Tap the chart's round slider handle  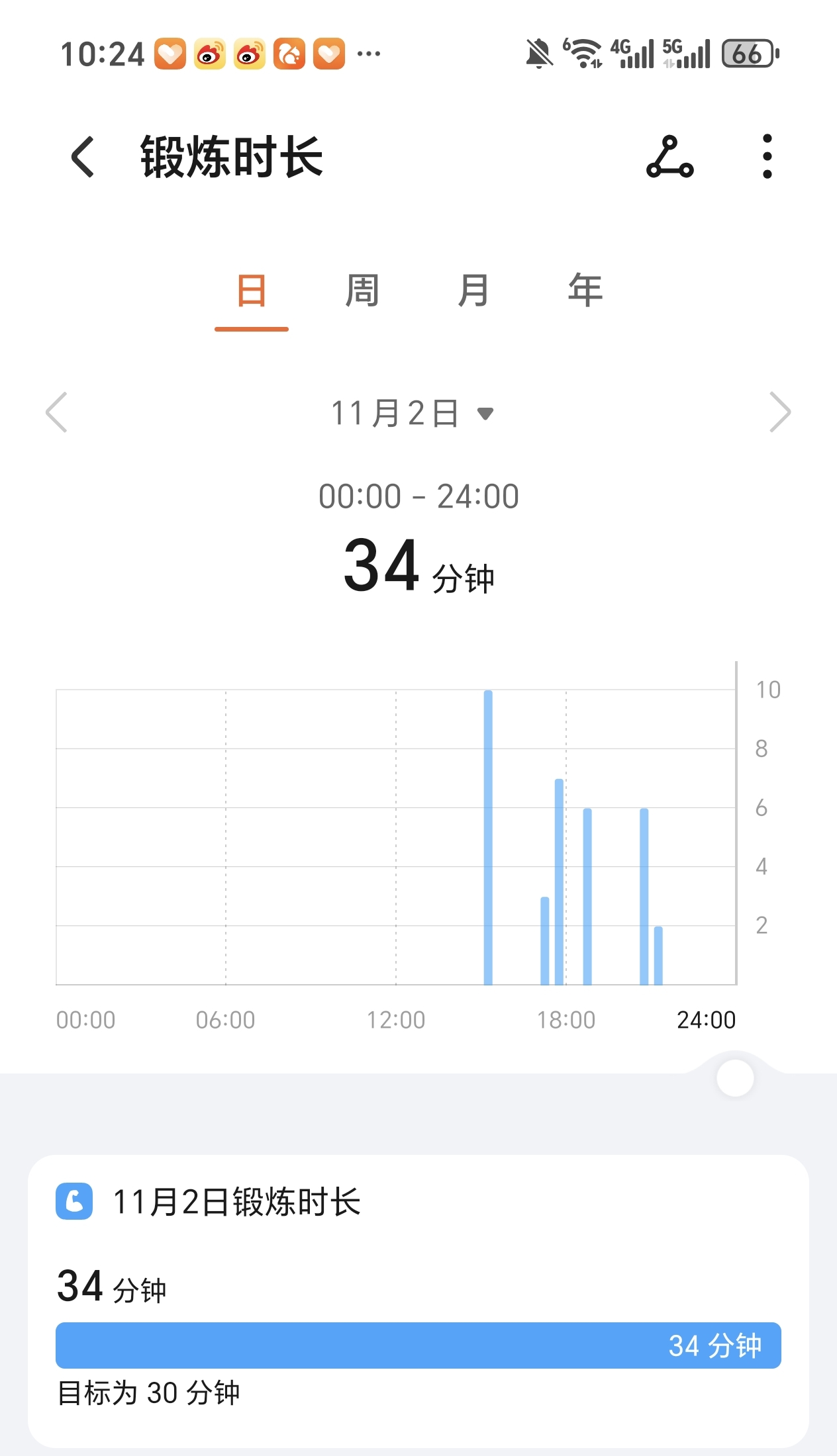[735, 1078]
